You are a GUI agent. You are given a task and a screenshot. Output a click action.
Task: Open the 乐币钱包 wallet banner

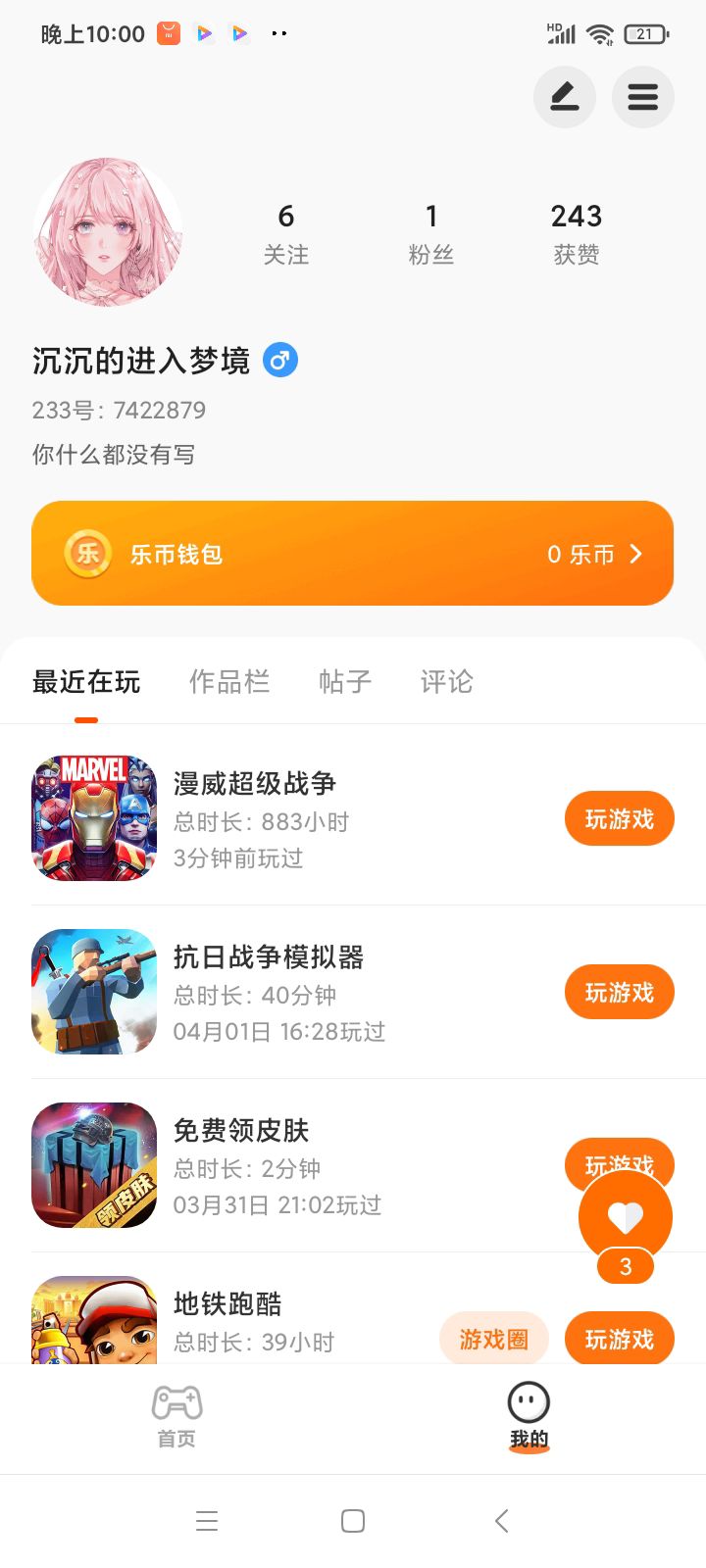352,554
